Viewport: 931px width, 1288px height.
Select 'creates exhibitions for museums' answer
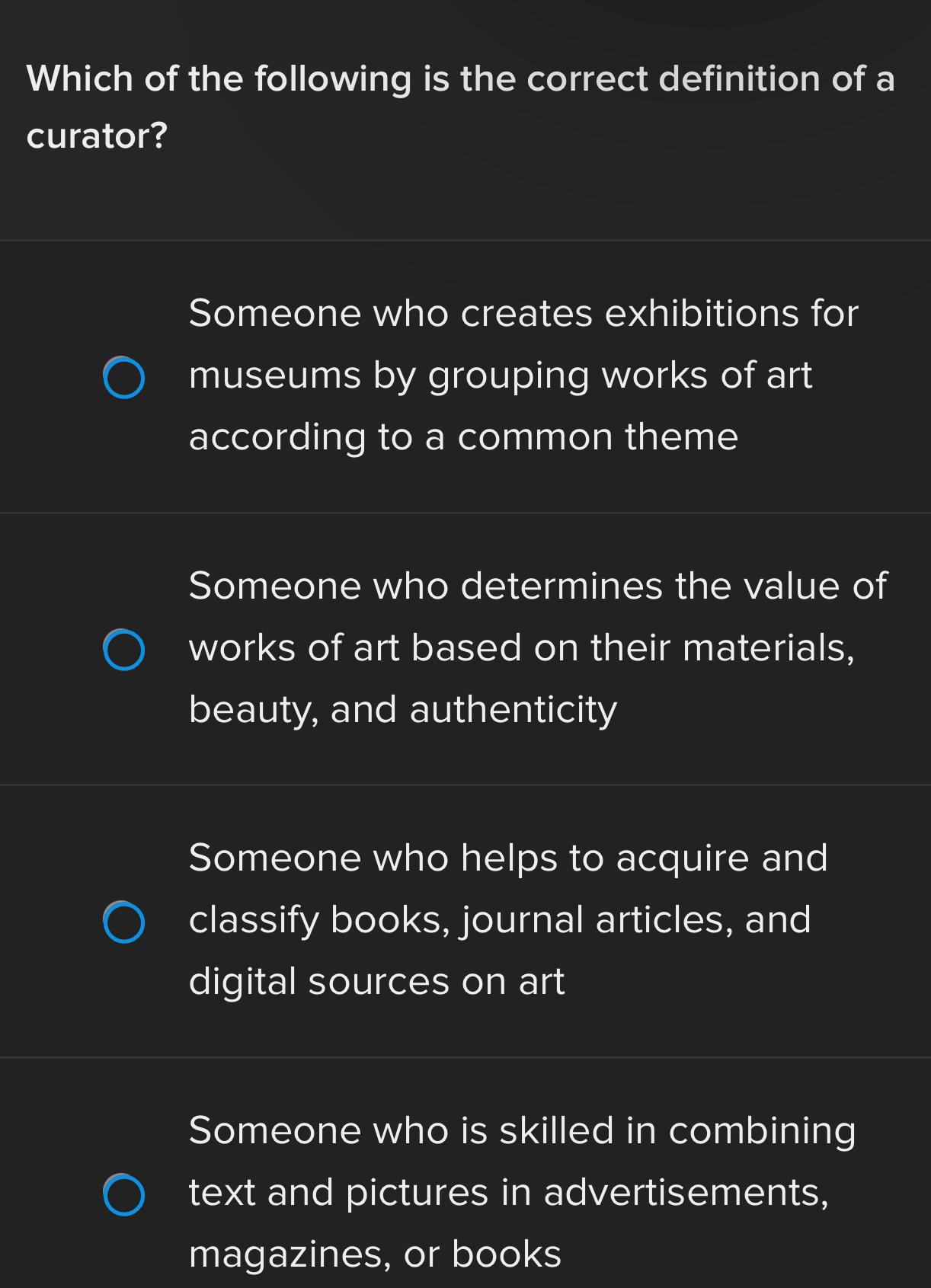coord(123,377)
